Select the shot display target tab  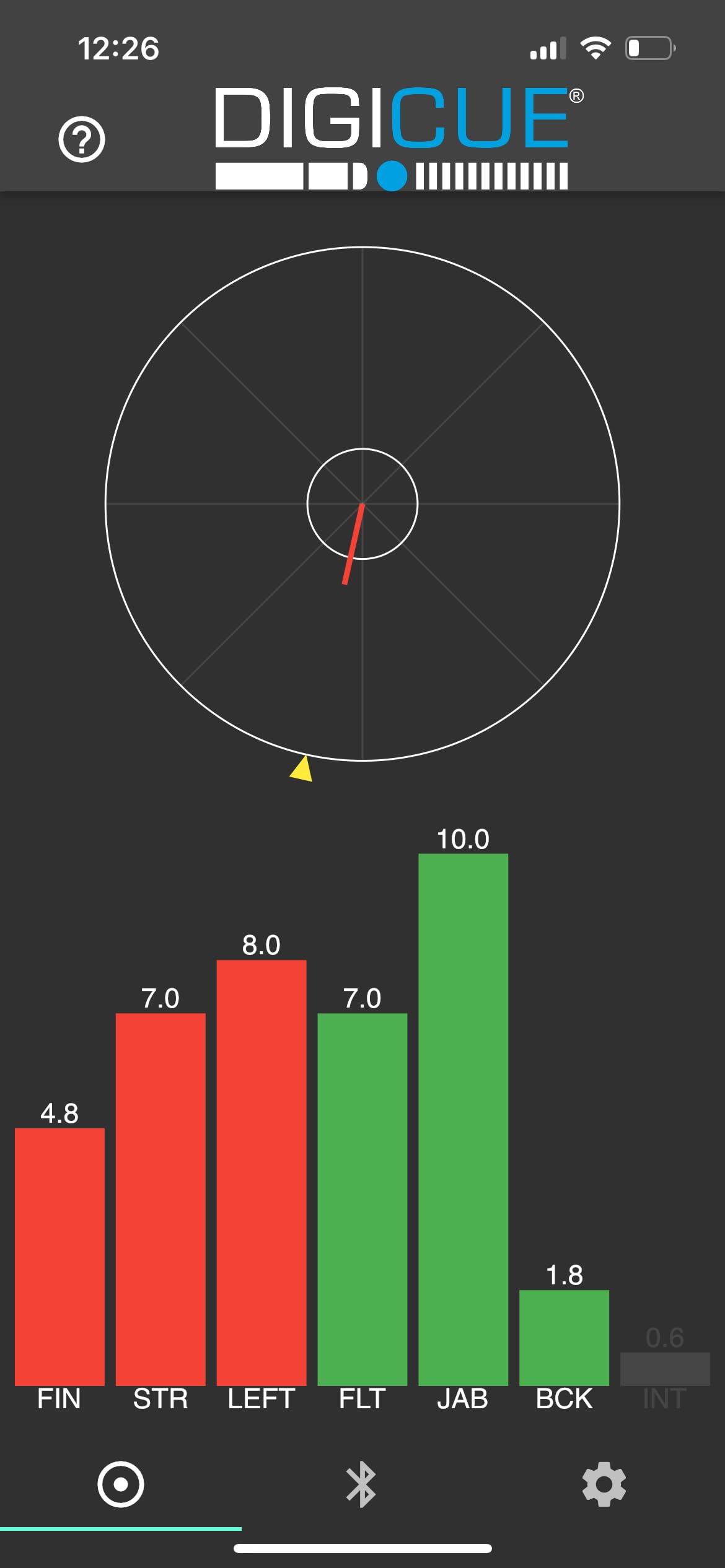[121, 1484]
